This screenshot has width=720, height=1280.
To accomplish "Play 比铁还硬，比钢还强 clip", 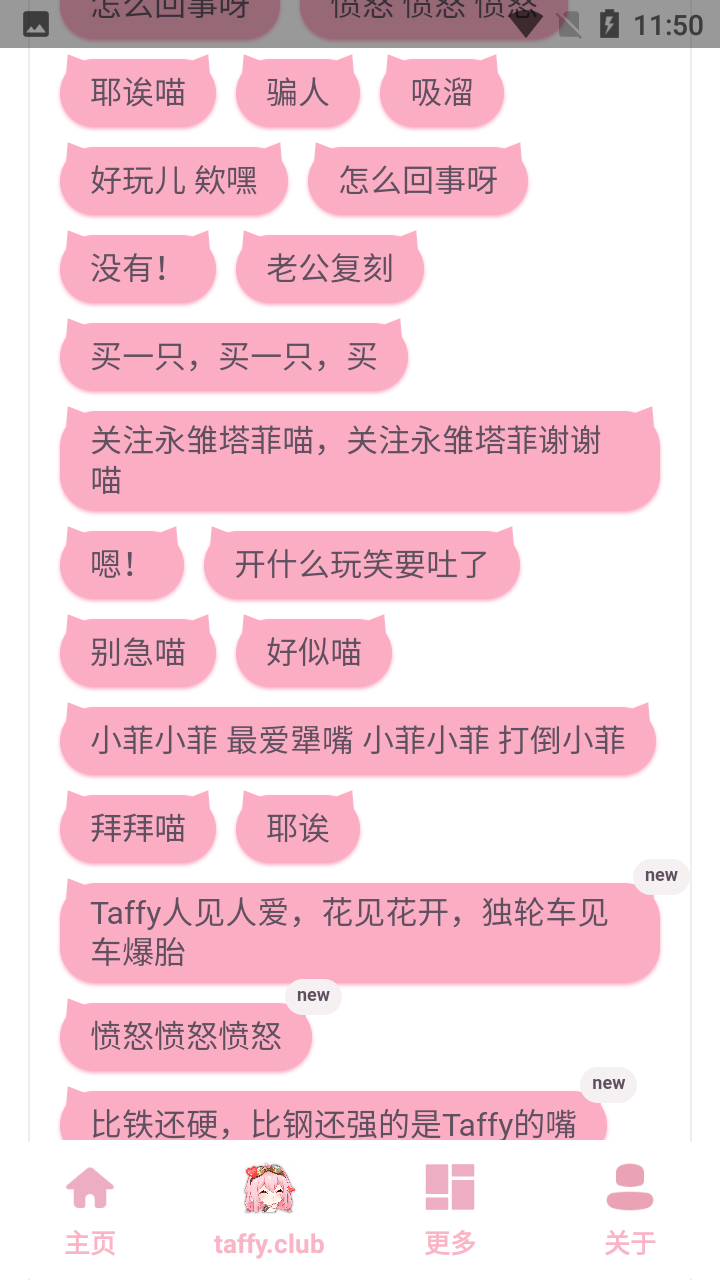I will 333,1122.
